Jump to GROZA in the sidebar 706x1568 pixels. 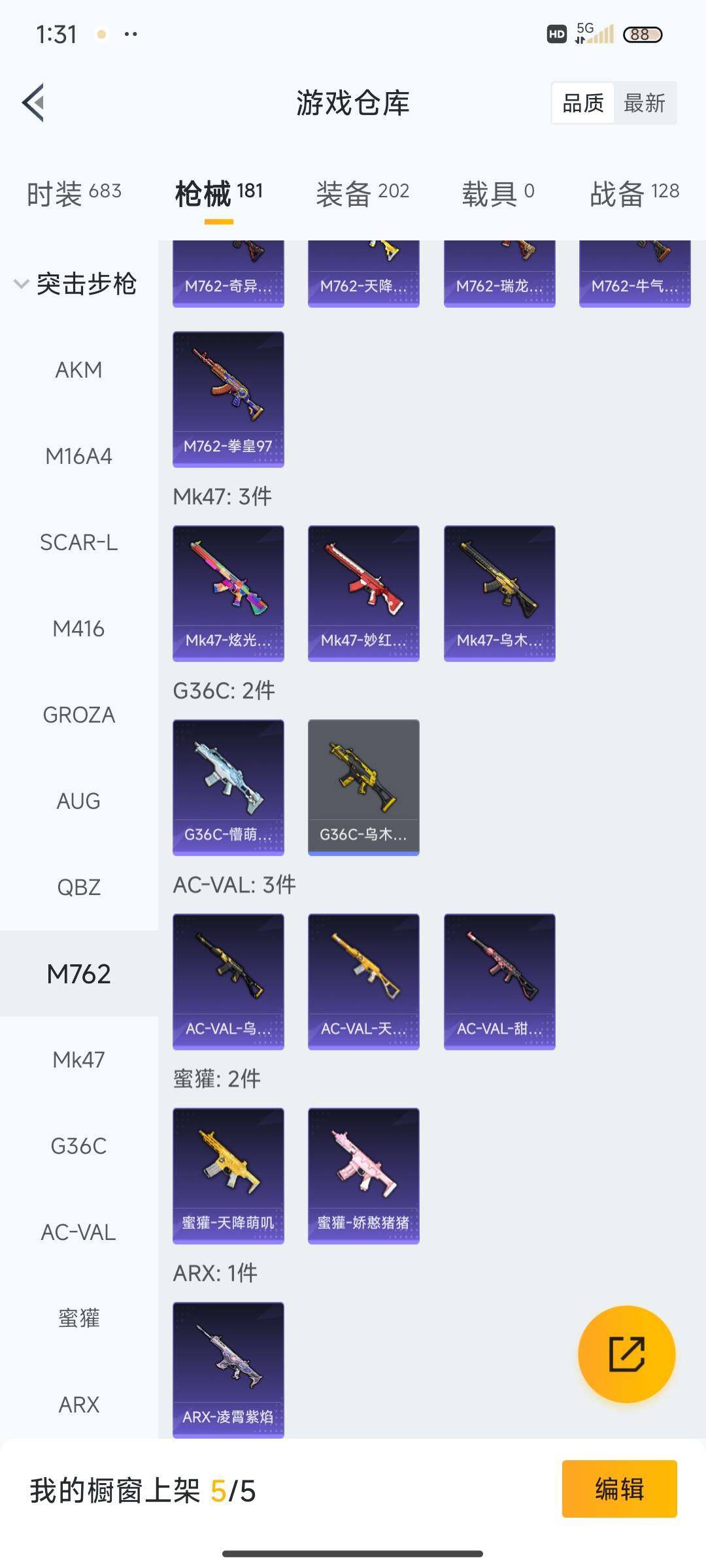[78, 715]
